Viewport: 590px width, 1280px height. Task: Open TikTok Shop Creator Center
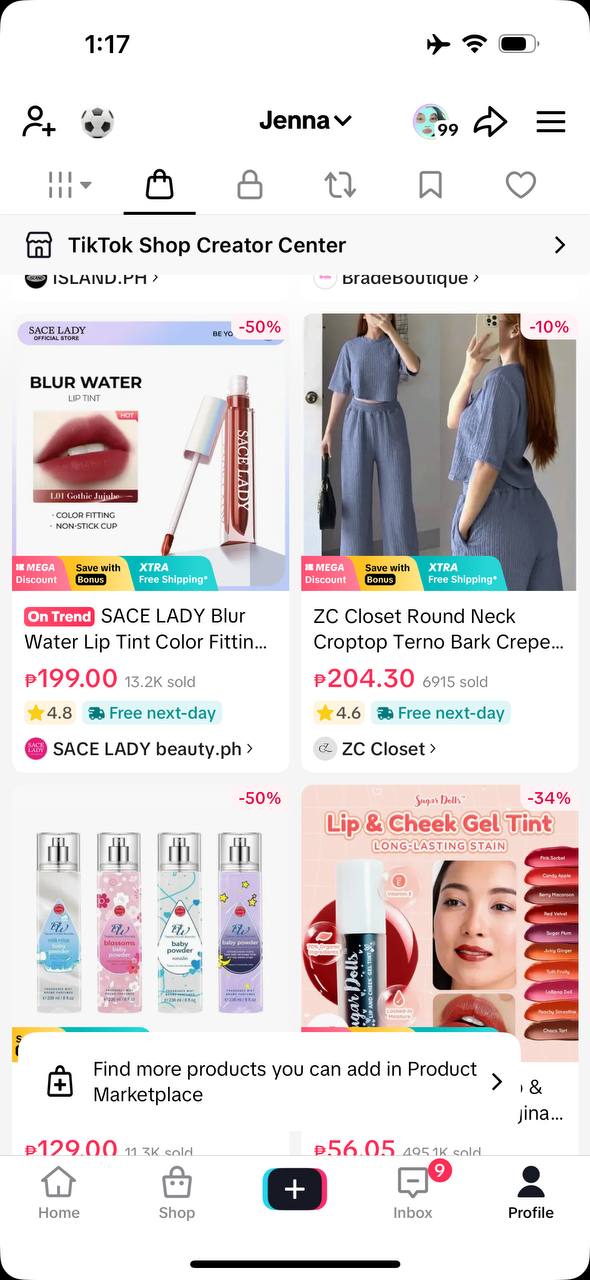coord(295,245)
